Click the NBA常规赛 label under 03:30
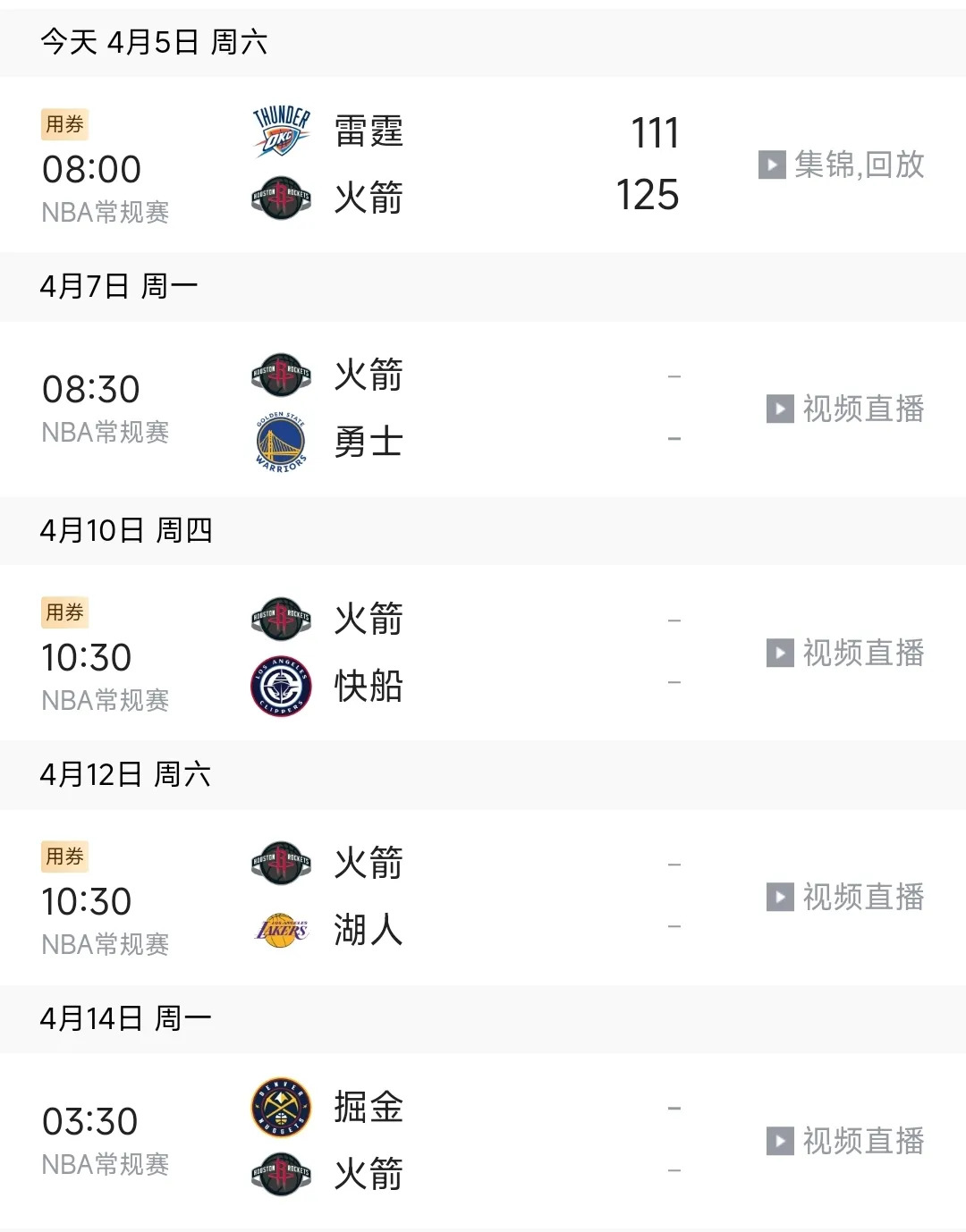966x1232 pixels. click(105, 1165)
